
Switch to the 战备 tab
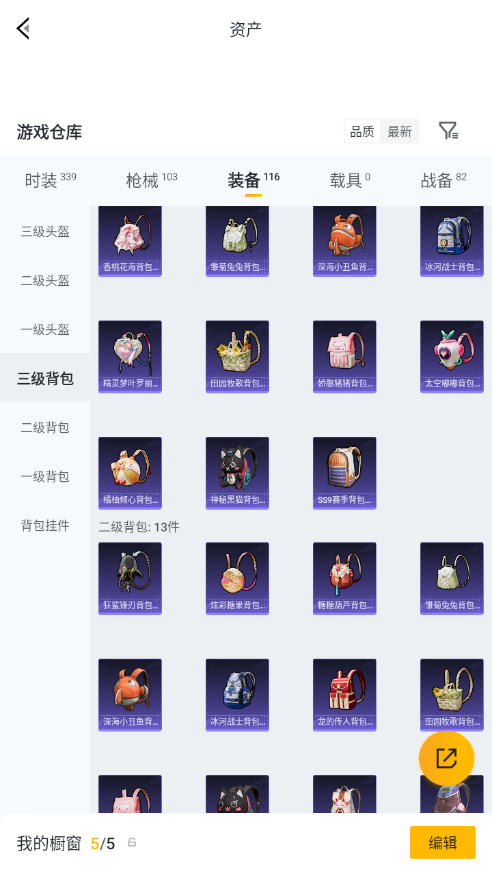[x=444, y=180]
